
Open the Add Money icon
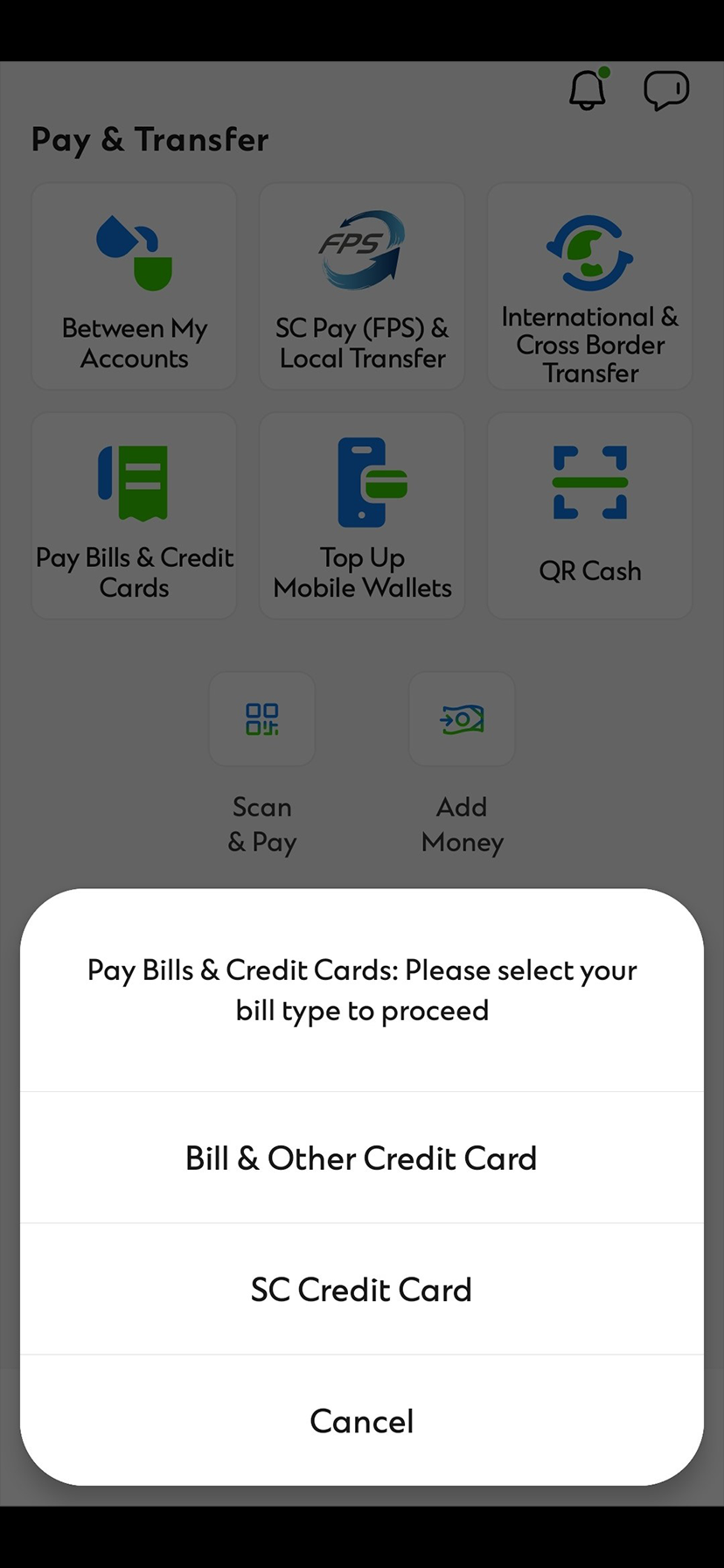point(462,718)
